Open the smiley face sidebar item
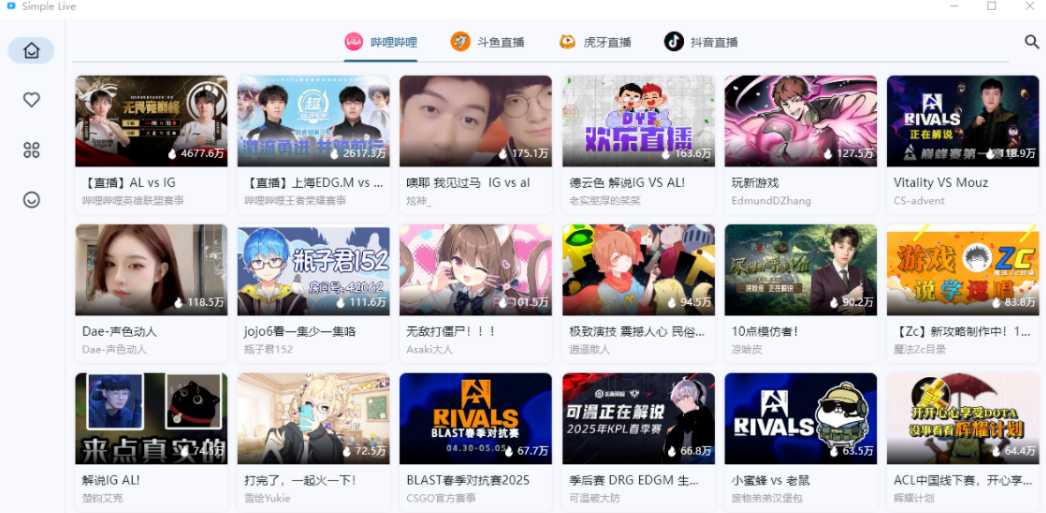The image size is (1046, 513). coord(31,200)
